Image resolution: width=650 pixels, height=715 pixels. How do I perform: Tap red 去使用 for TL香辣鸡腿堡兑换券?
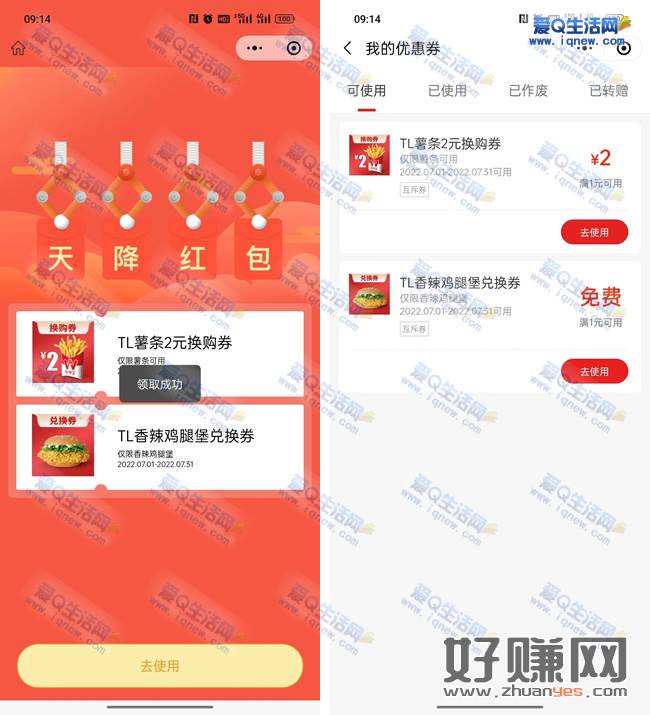click(x=594, y=371)
